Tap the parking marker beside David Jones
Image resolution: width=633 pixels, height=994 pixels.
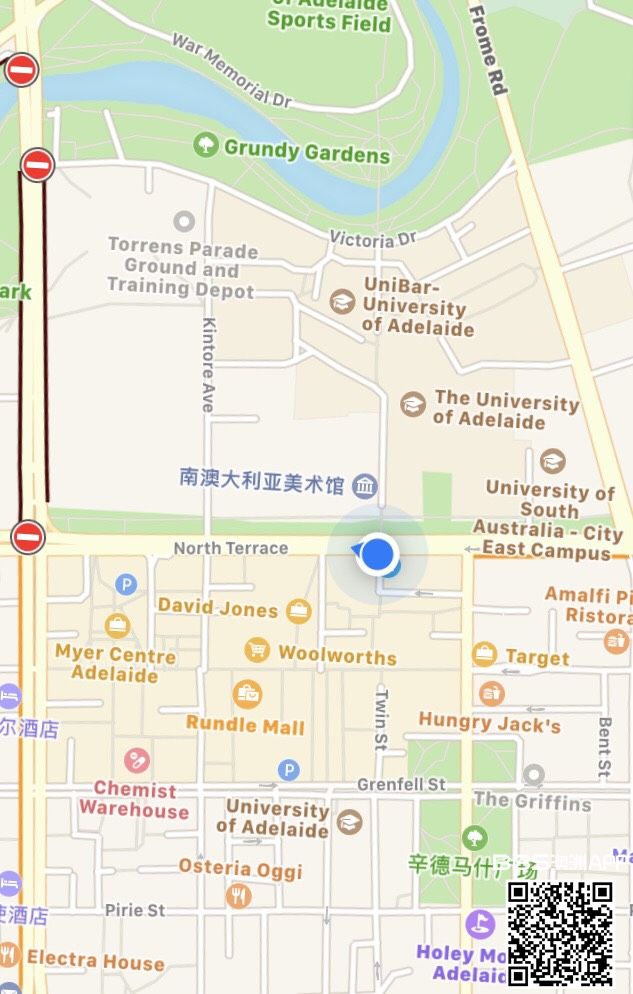click(x=126, y=584)
